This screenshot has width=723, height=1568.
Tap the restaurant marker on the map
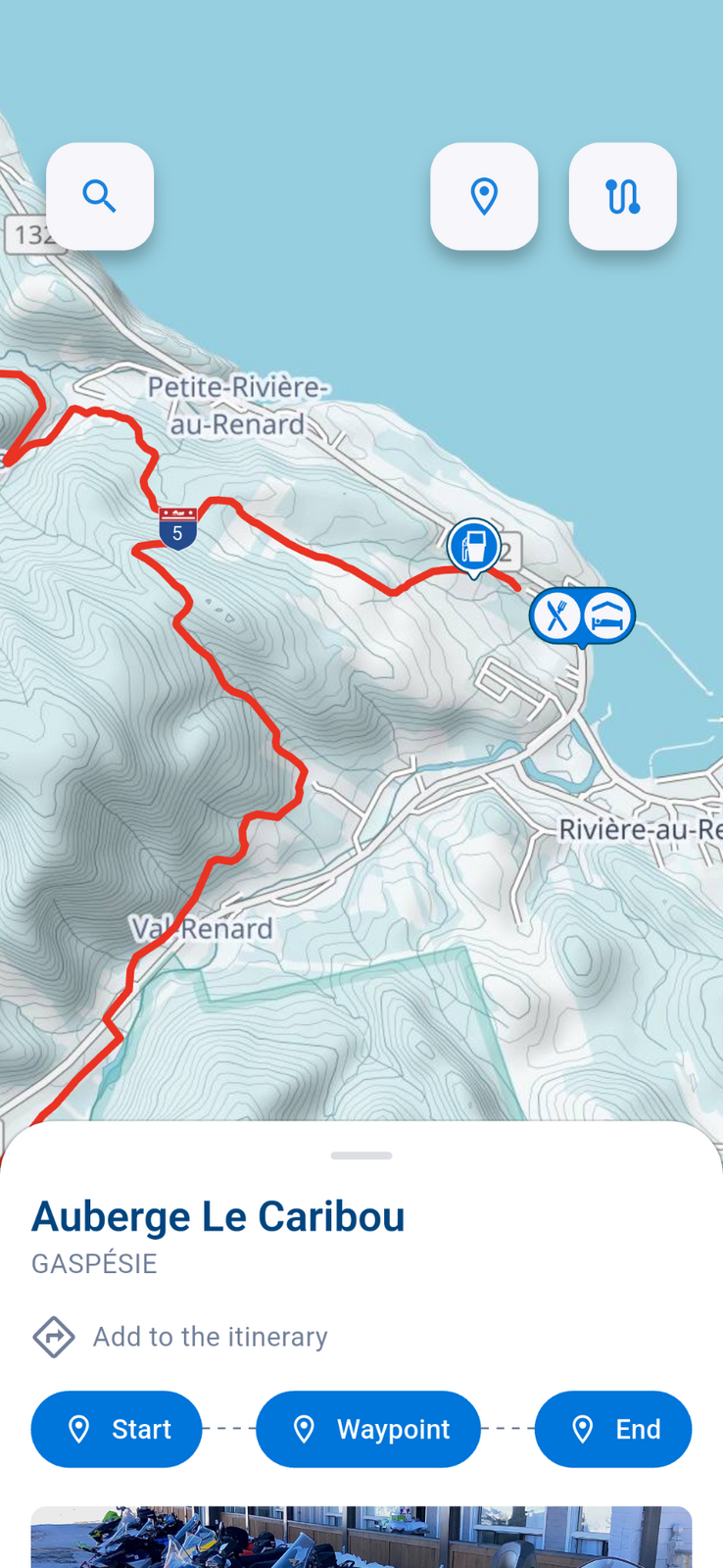[556, 615]
